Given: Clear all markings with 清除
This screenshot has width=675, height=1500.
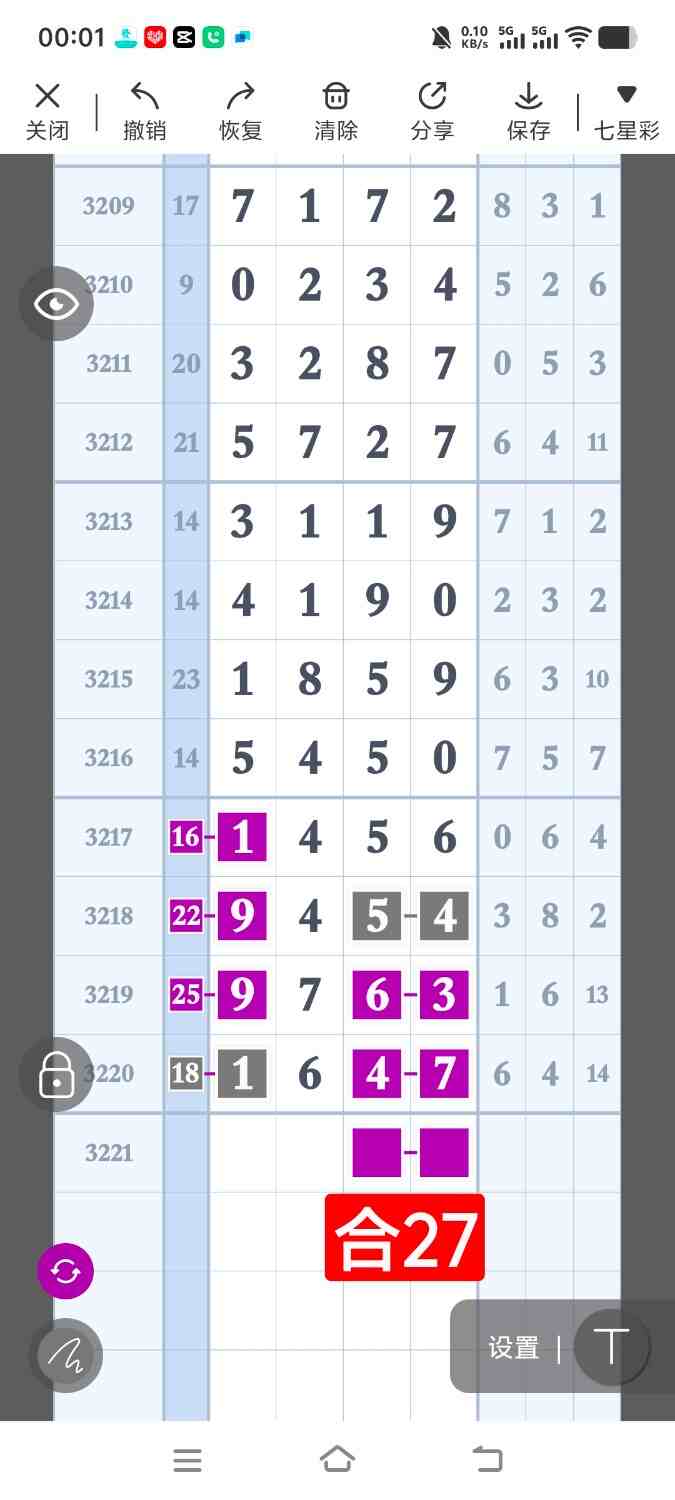Looking at the screenshot, I should (x=336, y=112).
